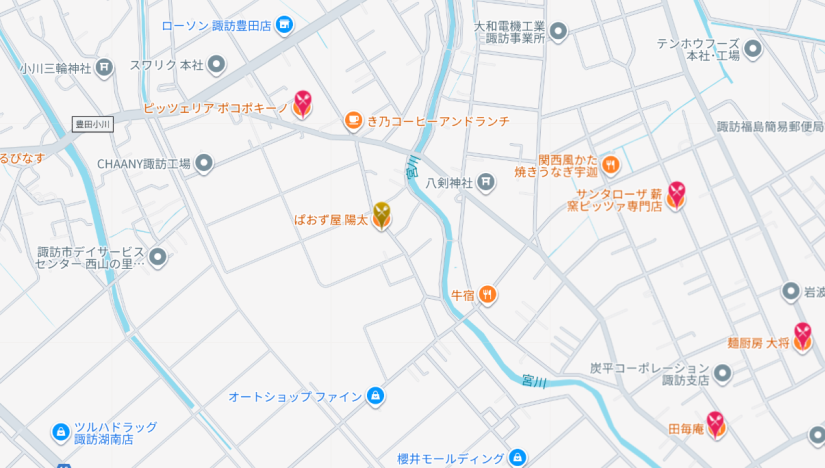Tap the ローソン 諏訪豊田店 store marker
The width and height of the screenshot is (825, 468).
click(x=285, y=24)
